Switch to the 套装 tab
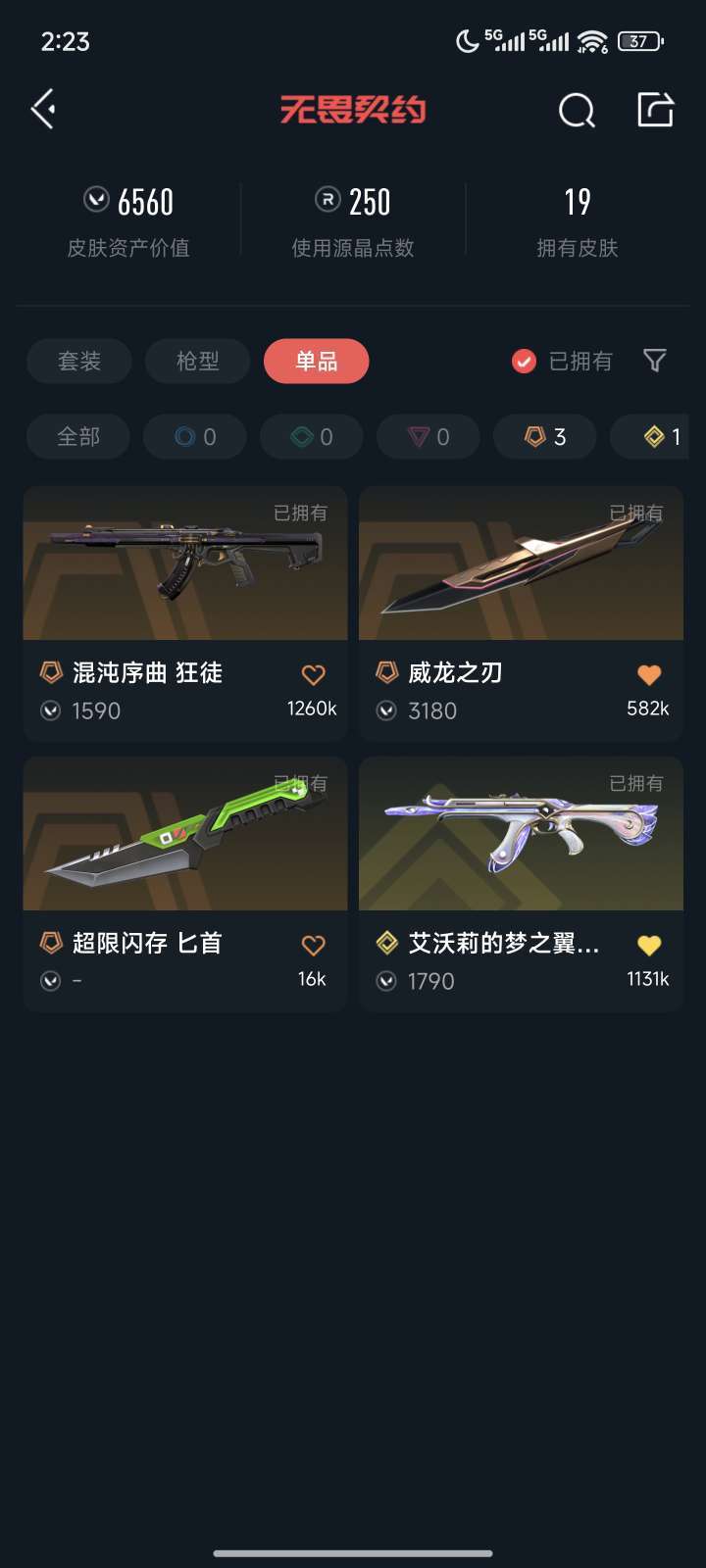706x1568 pixels. 78,361
